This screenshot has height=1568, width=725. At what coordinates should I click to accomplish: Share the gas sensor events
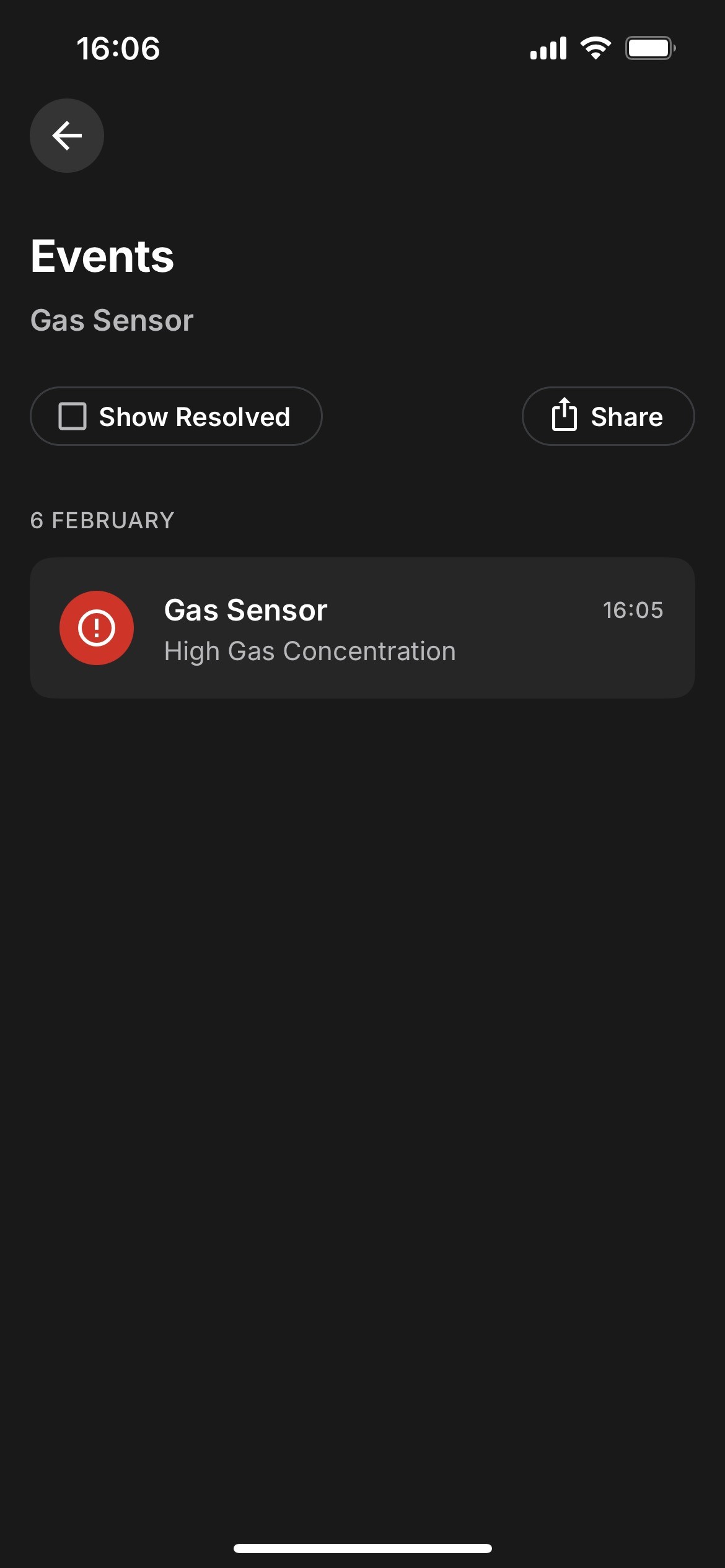[x=608, y=416]
